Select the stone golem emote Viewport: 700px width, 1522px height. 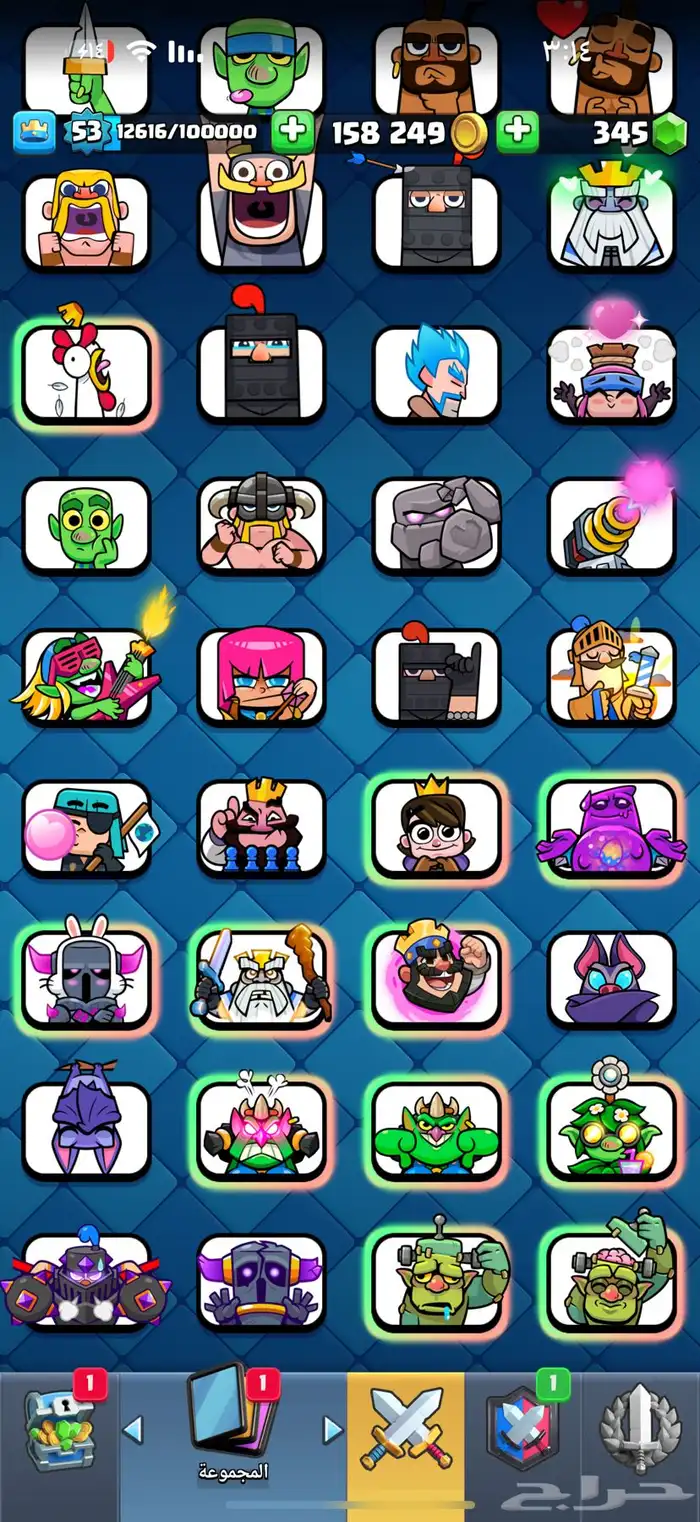pyautogui.click(x=437, y=524)
